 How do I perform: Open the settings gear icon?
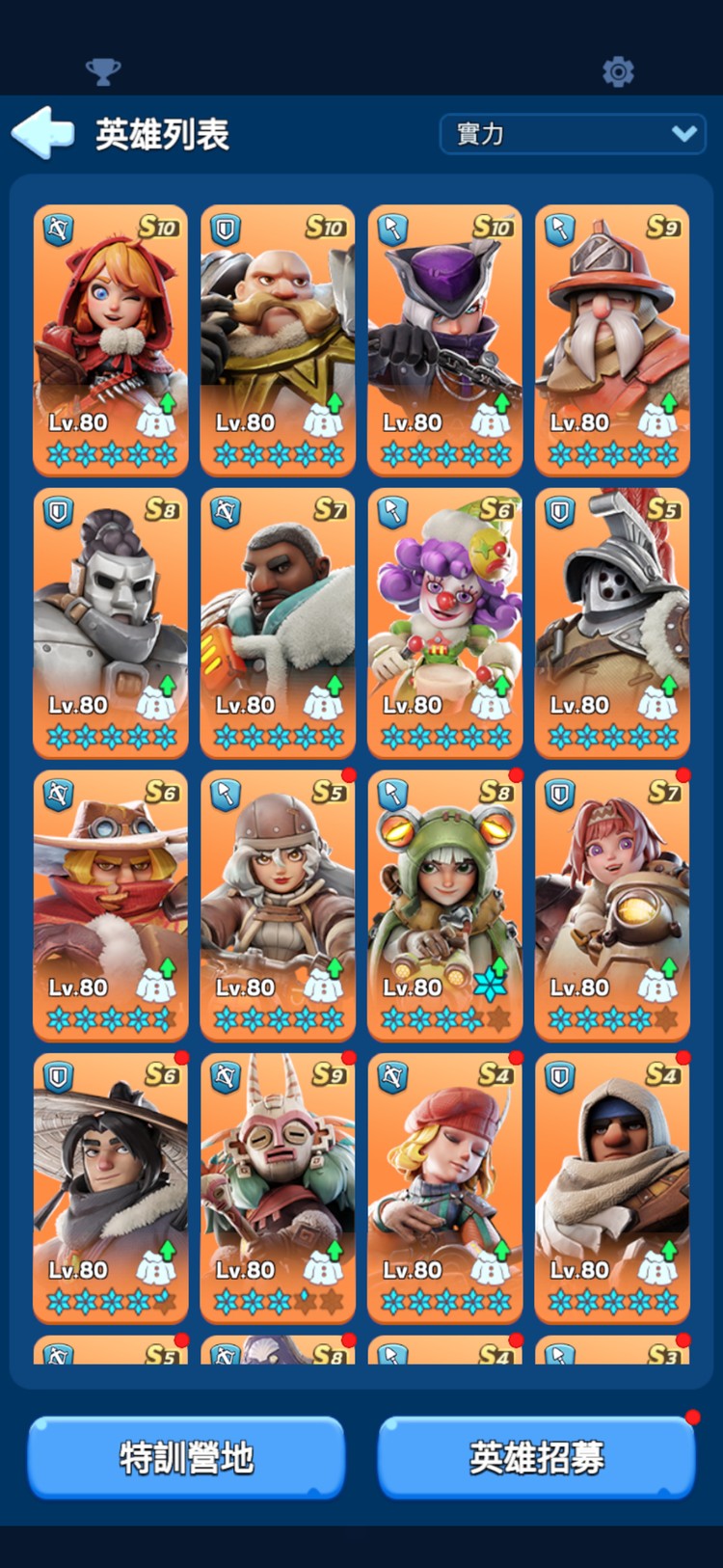[618, 71]
